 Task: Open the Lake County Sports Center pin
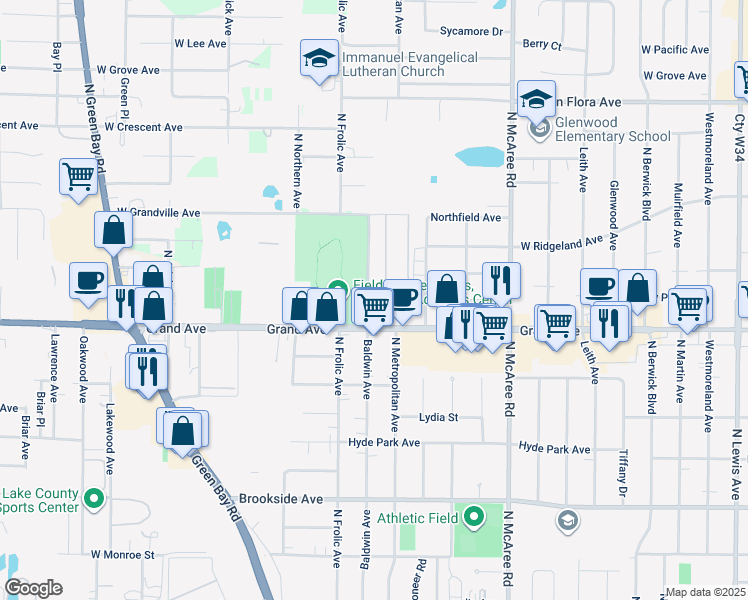pos(93,497)
